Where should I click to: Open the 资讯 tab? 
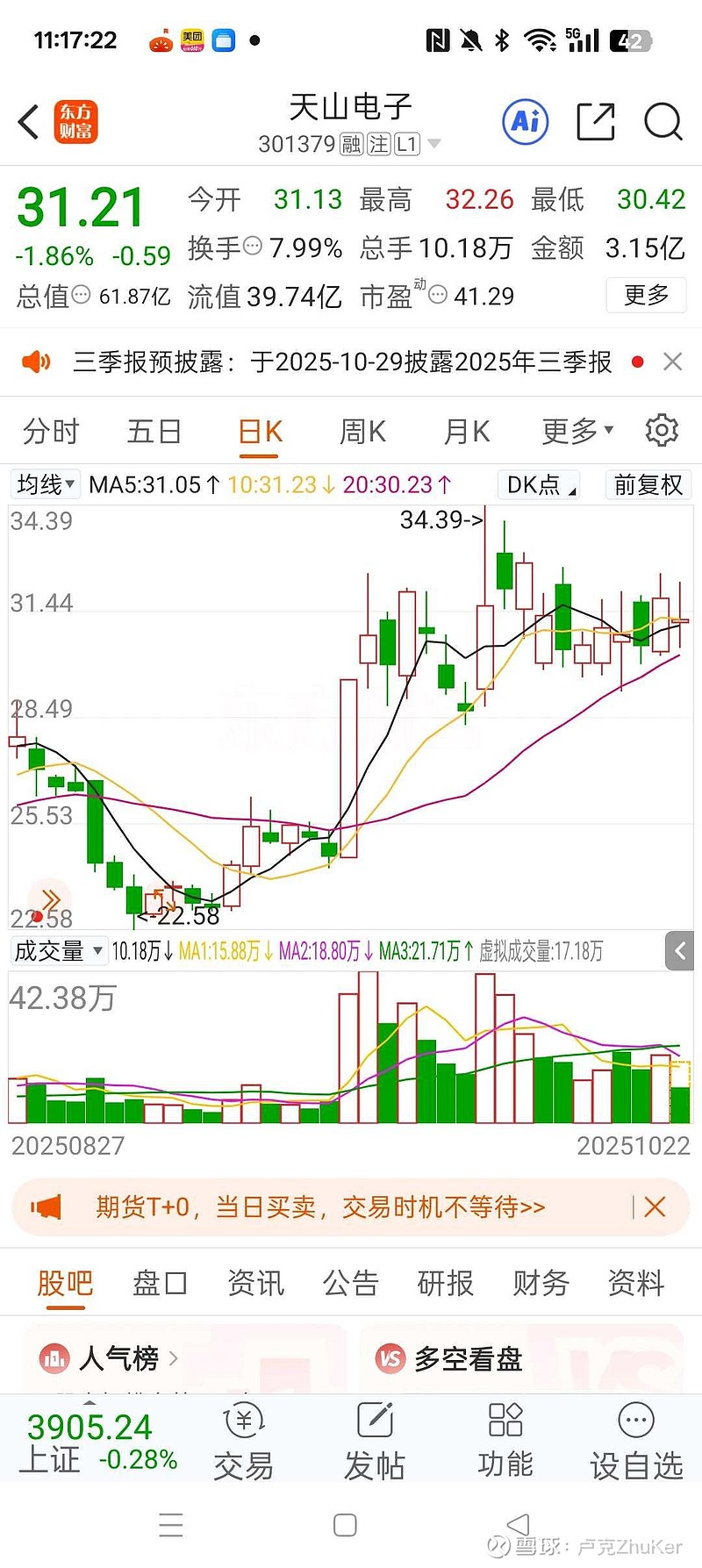255,1284
